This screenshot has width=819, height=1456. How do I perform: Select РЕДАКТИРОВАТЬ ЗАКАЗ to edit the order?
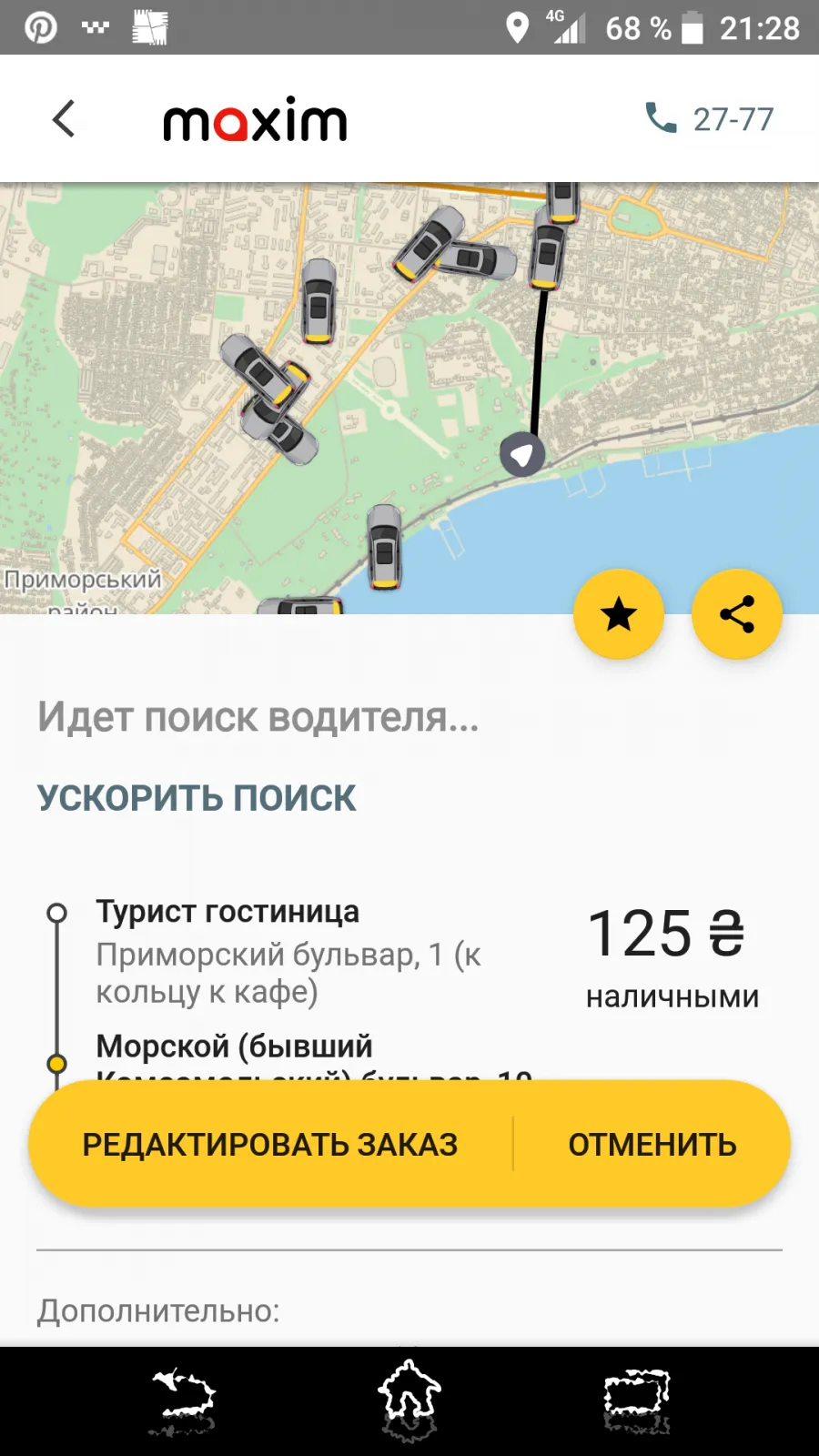click(270, 1144)
